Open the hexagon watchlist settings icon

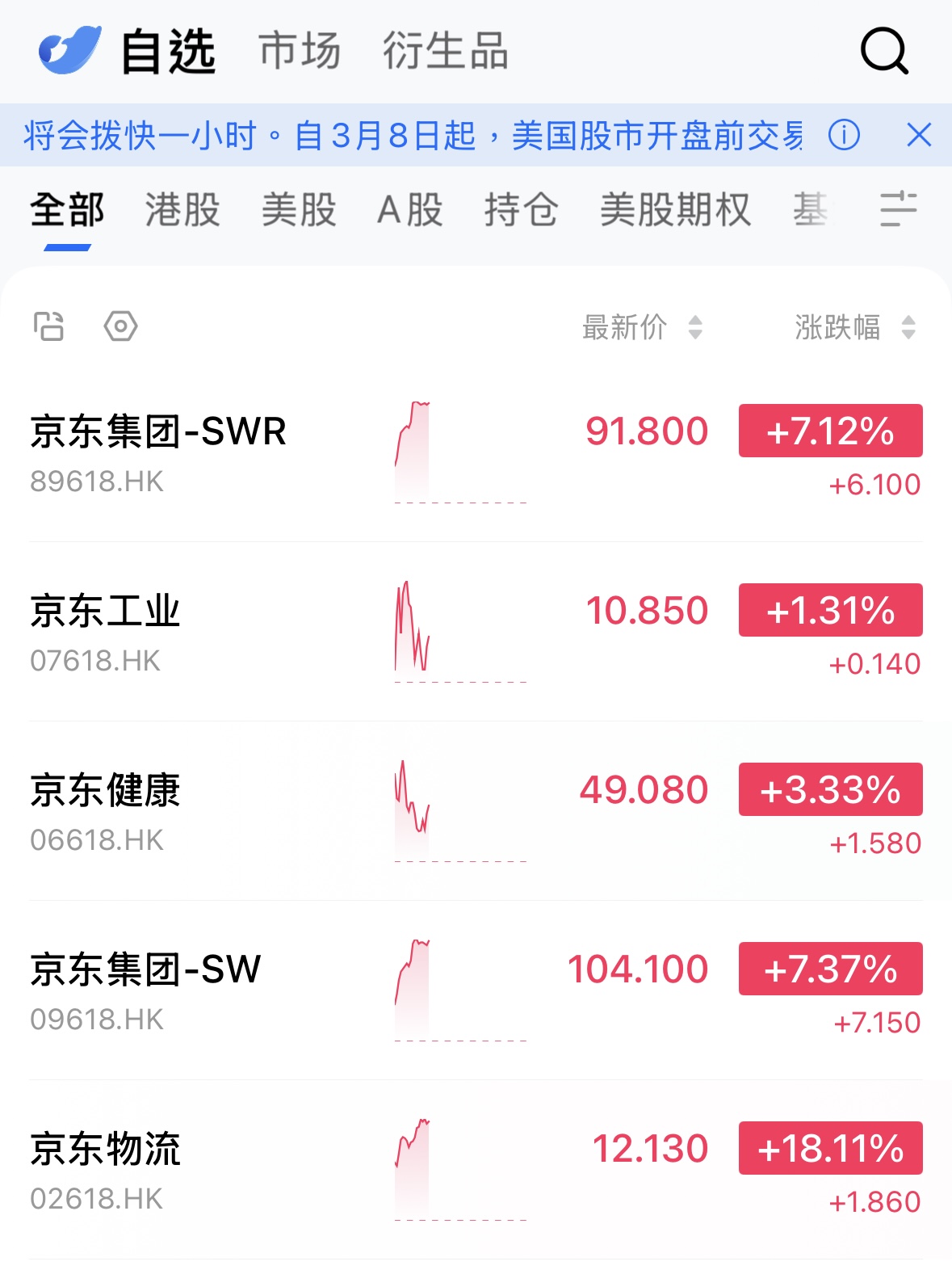tap(120, 326)
